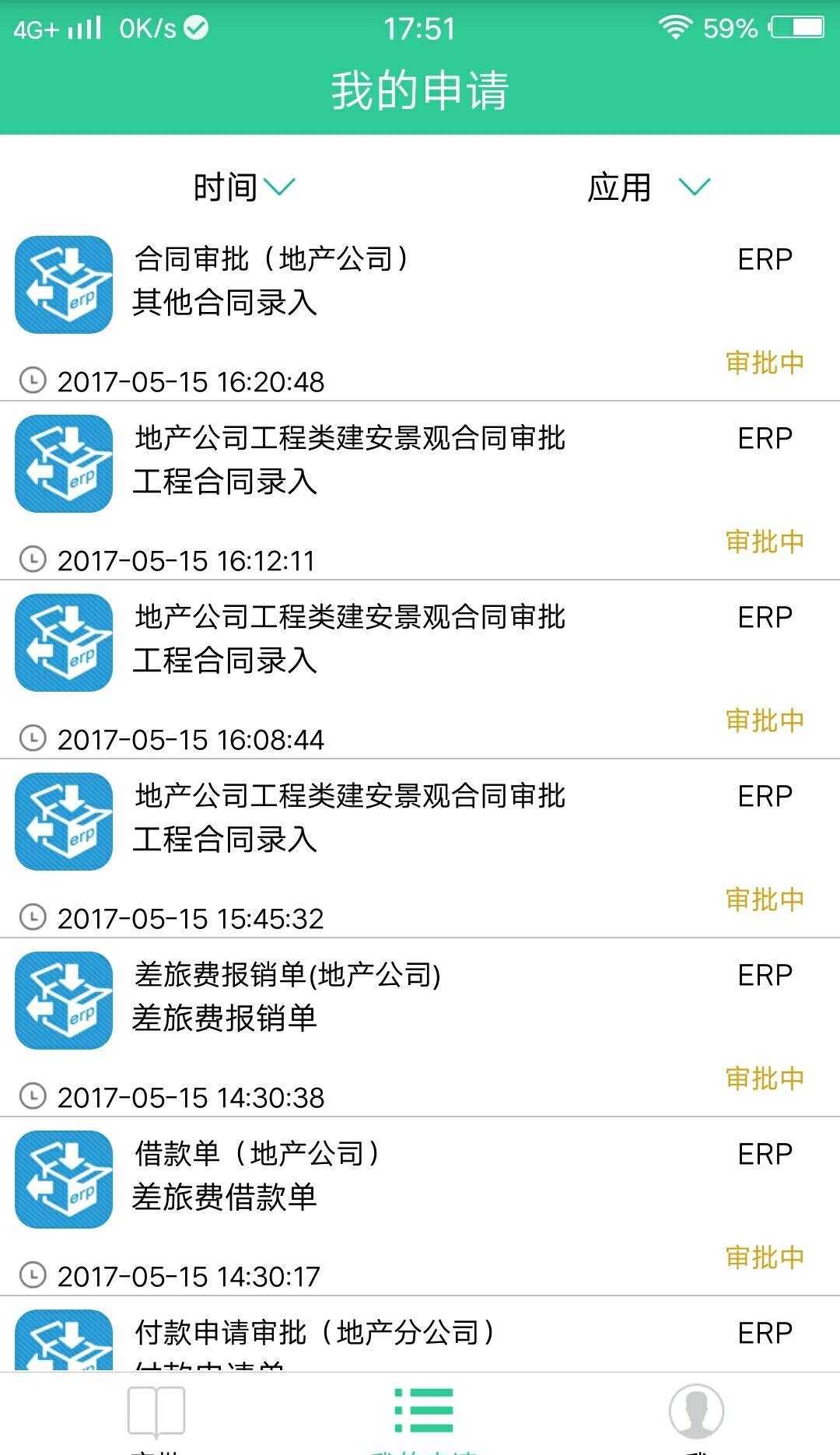The height and width of the screenshot is (1455, 840).
Task: Open the application dated 2017-05-15 16:08:44
Action: (420, 670)
